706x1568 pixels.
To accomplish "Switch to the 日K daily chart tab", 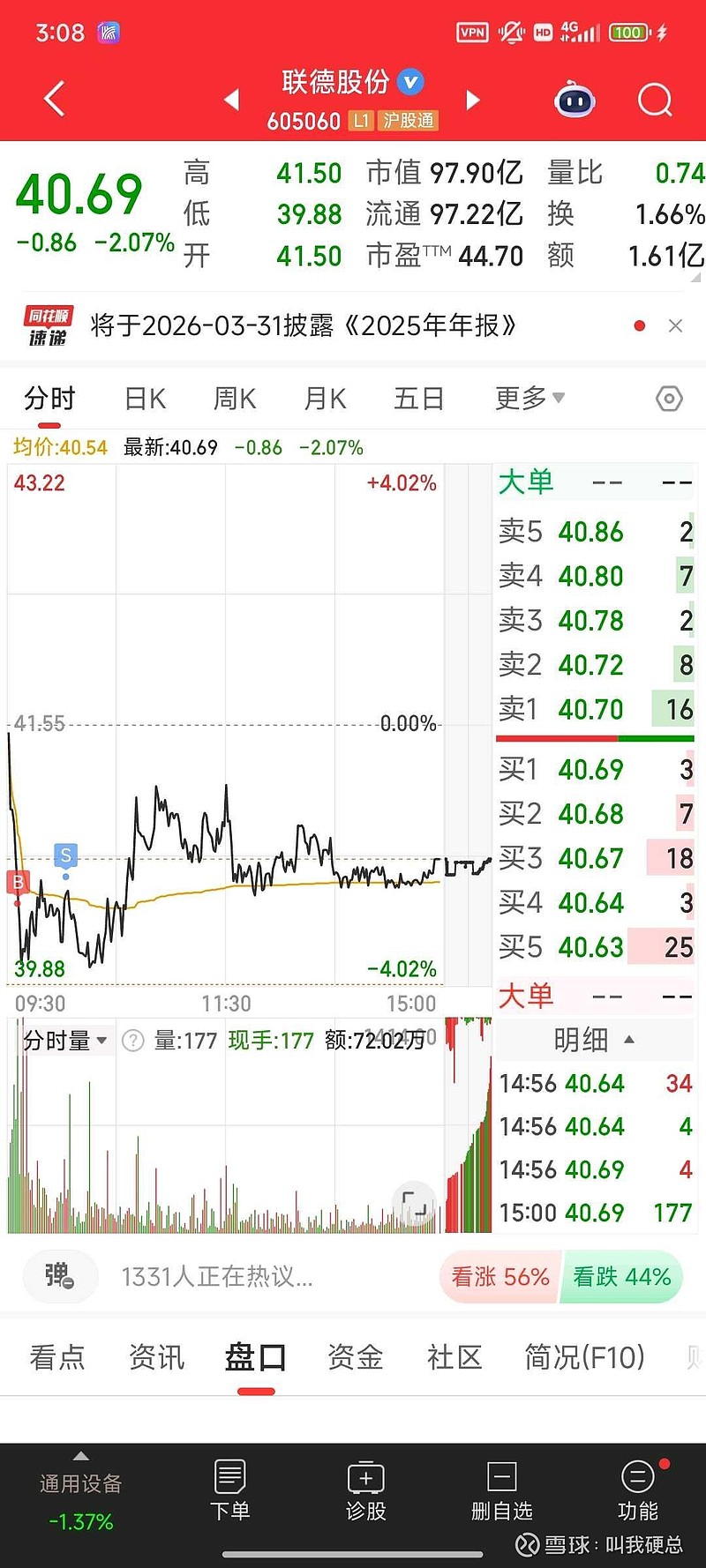I will 144,399.
